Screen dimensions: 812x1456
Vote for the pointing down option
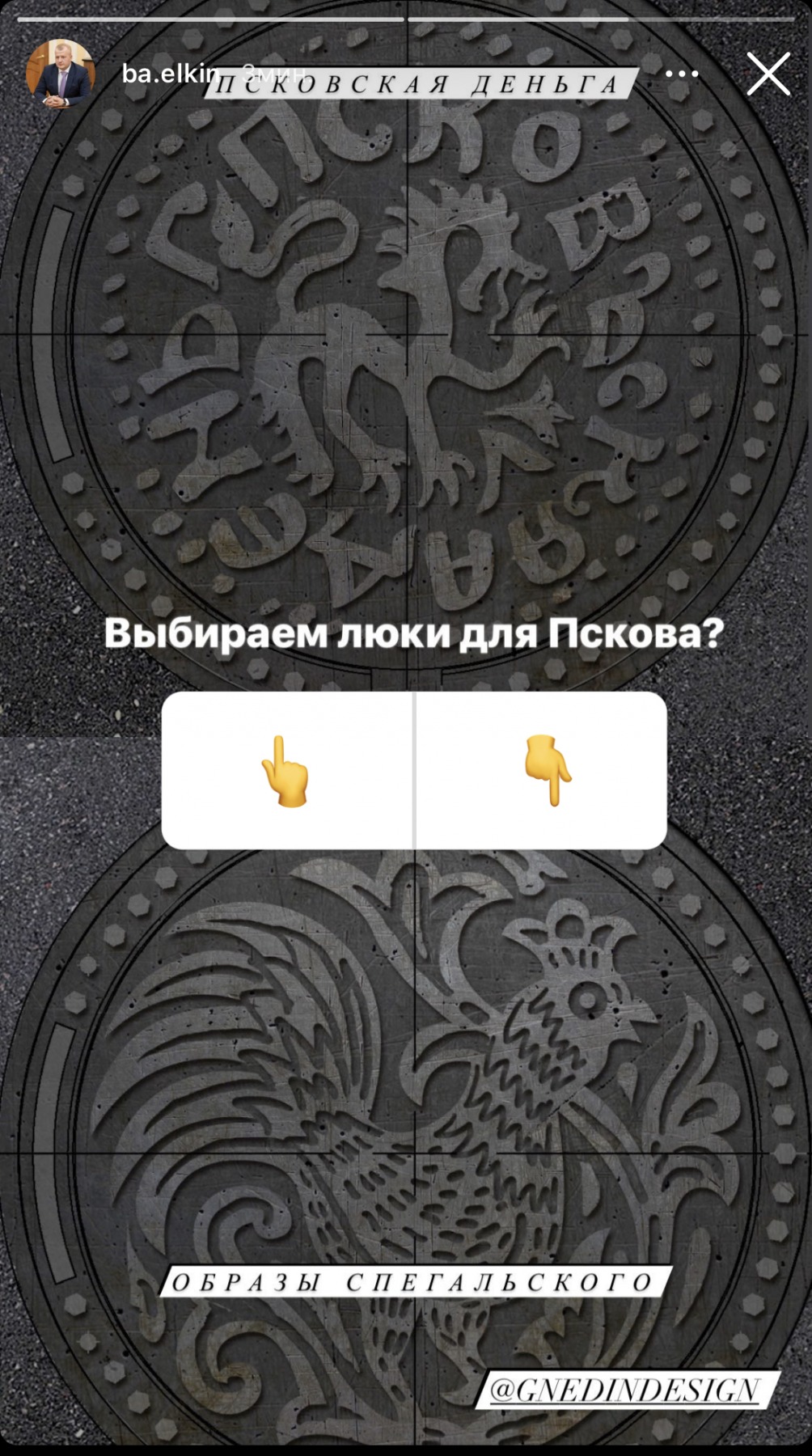pyautogui.click(x=541, y=770)
